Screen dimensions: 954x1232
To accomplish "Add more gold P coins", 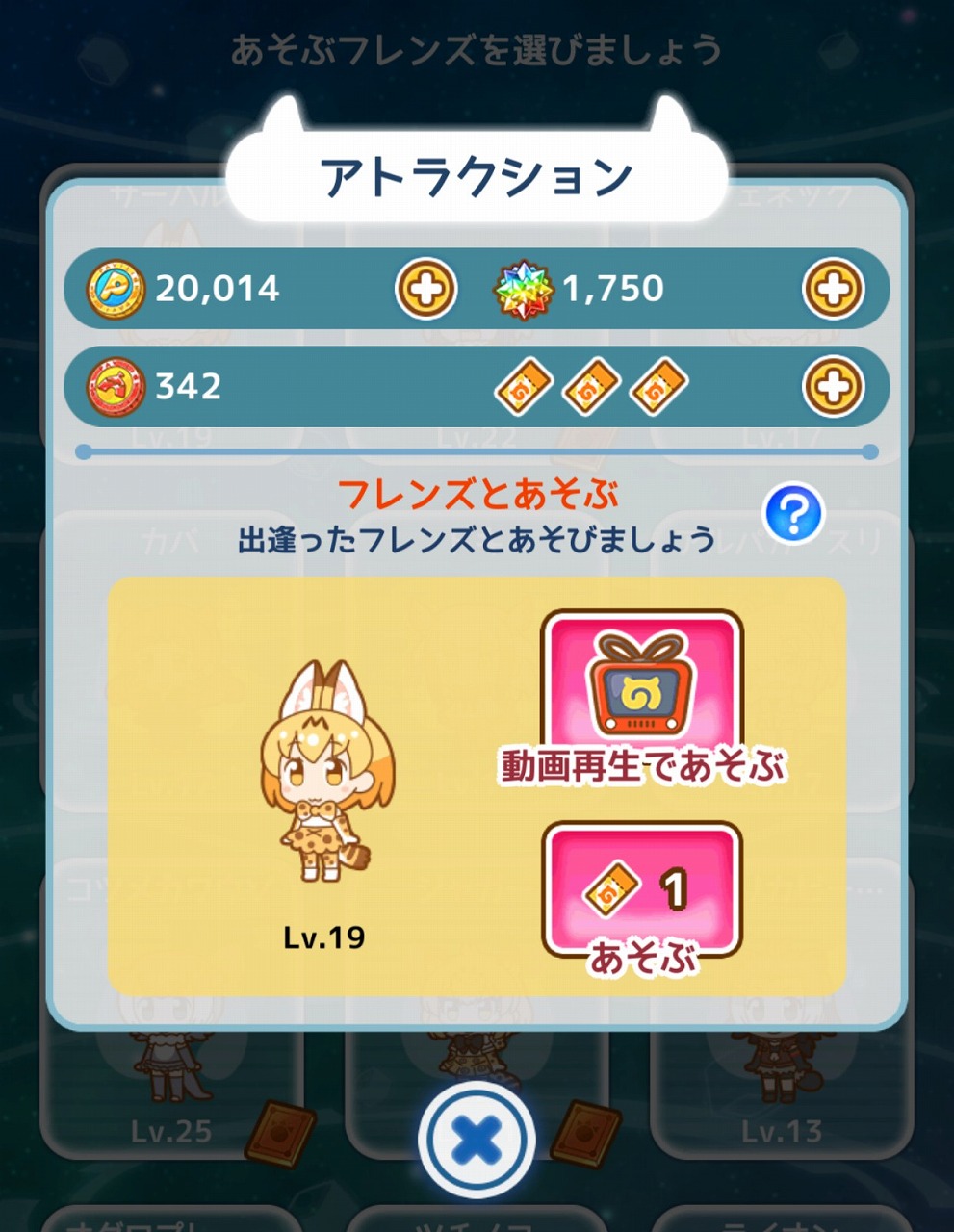I will click(425, 288).
